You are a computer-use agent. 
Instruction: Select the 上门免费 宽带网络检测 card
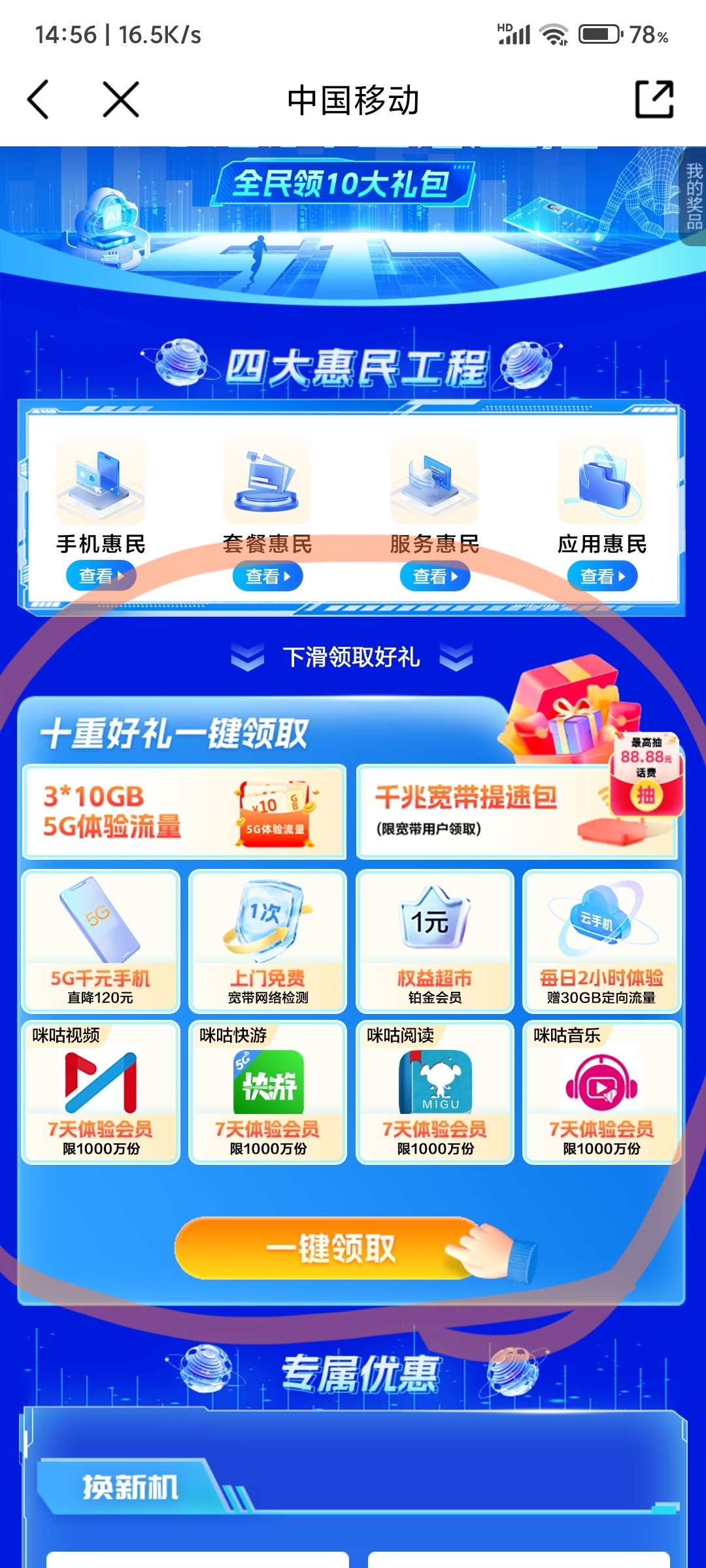pyautogui.click(x=267, y=941)
